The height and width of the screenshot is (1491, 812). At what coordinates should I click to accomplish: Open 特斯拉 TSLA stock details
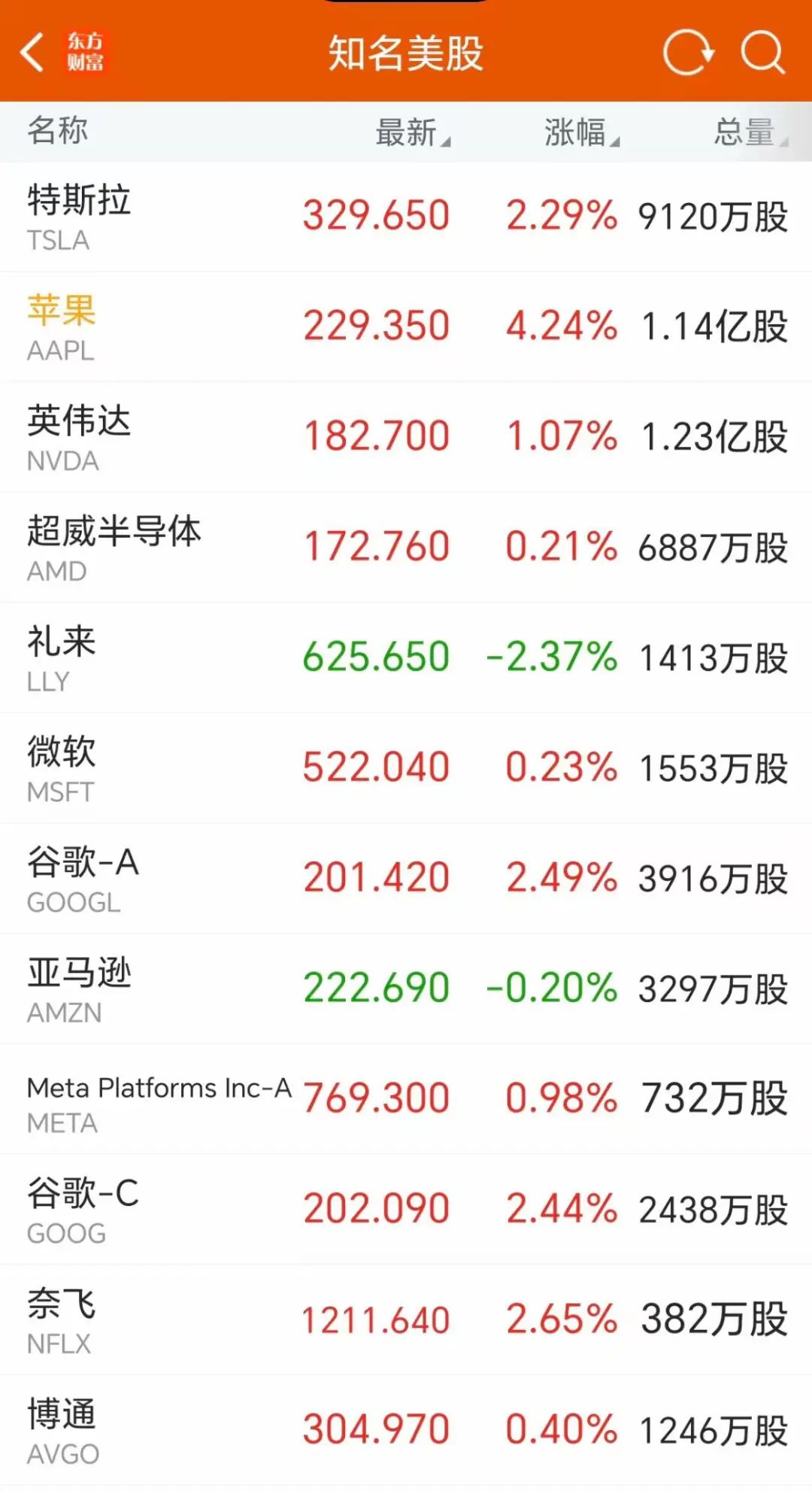tap(406, 217)
